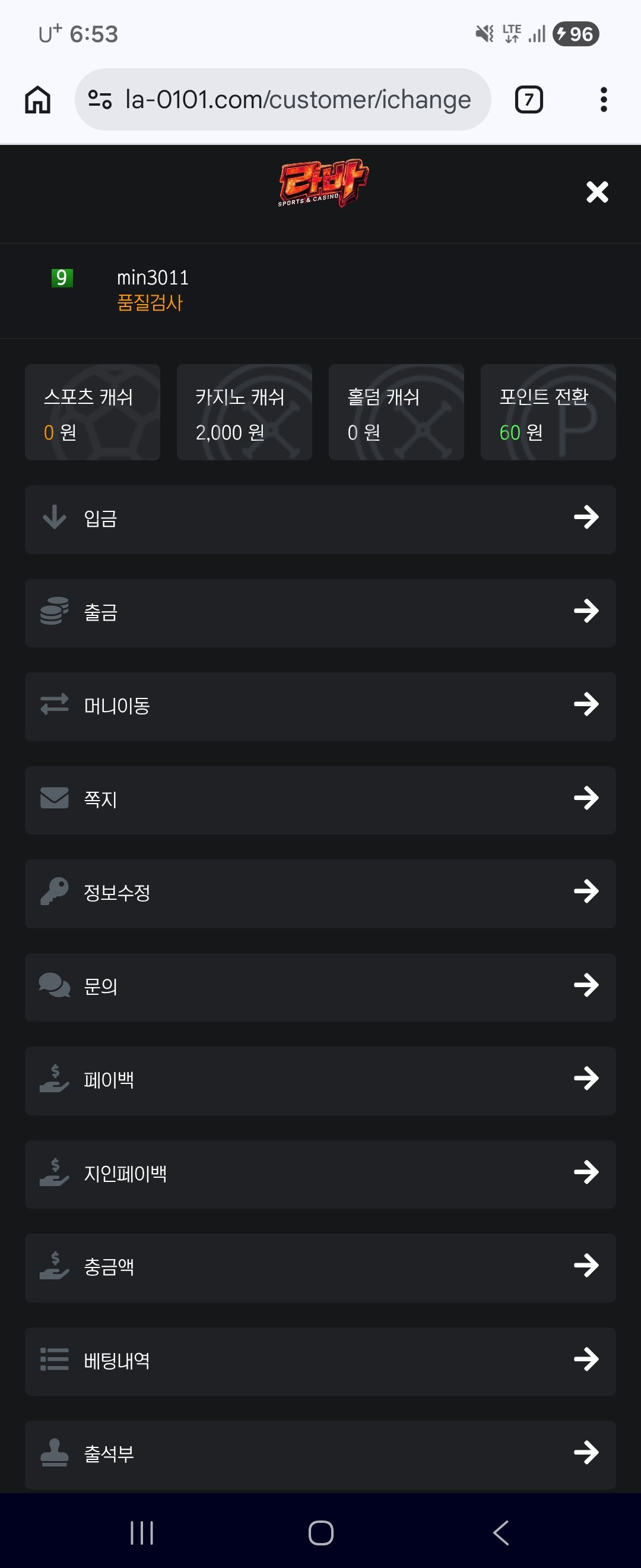The height and width of the screenshot is (1568, 641).
Task: Open the 출금 withdrawal row
Action: [320, 612]
